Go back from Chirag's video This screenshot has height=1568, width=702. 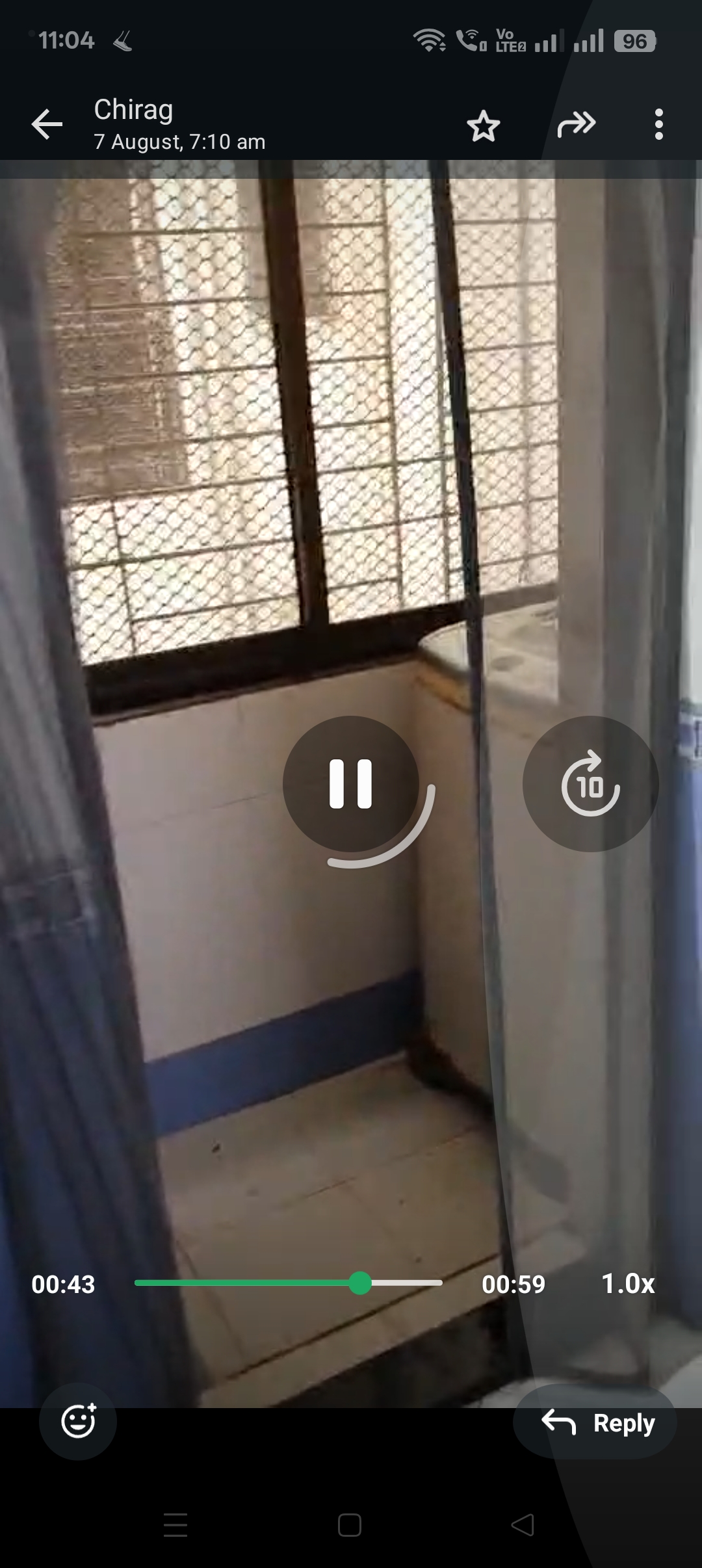(47, 124)
